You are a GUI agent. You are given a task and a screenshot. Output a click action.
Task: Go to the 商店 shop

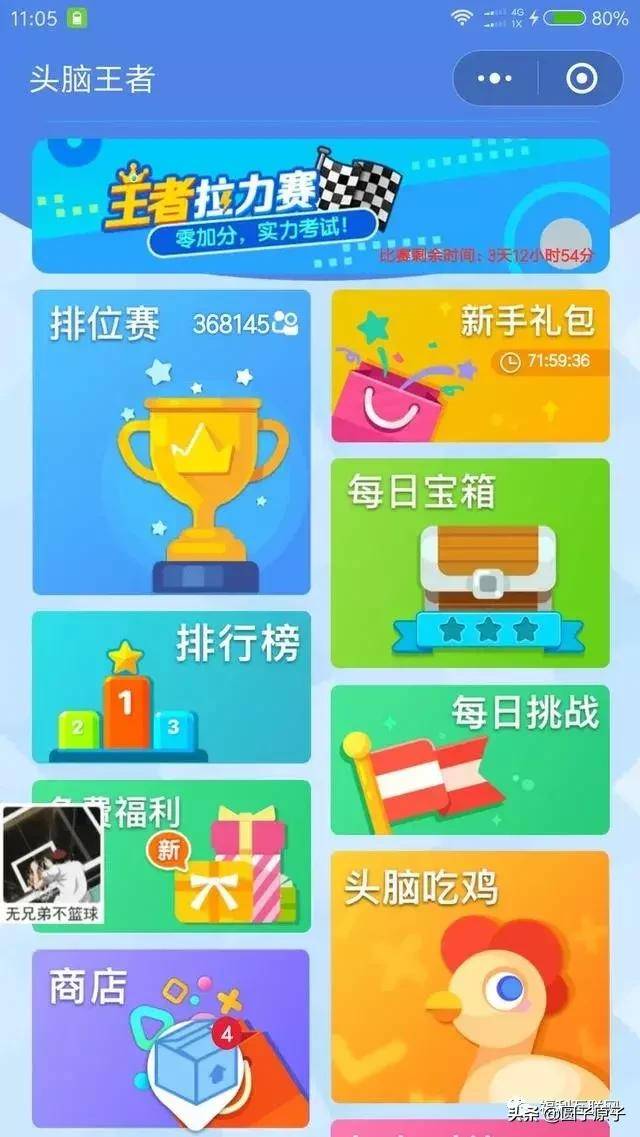click(x=100, y=1030)
